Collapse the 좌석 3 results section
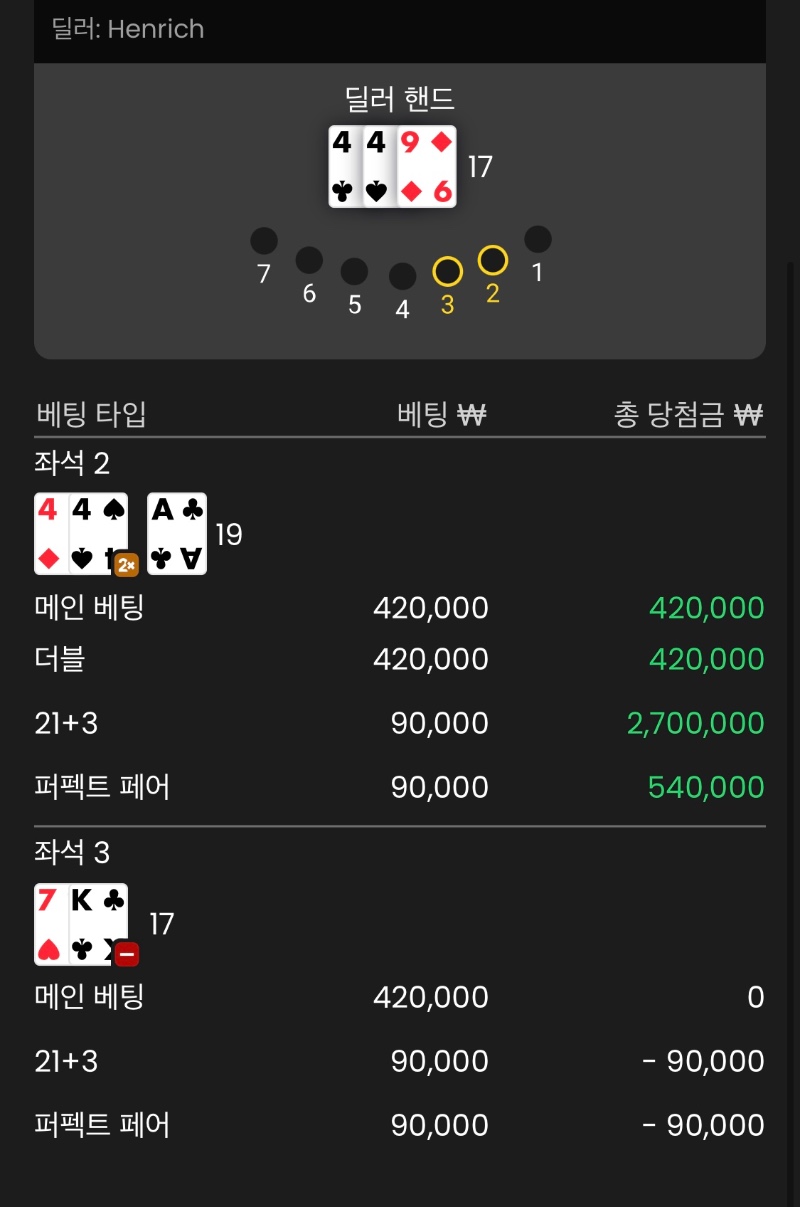 coord(68,853)
